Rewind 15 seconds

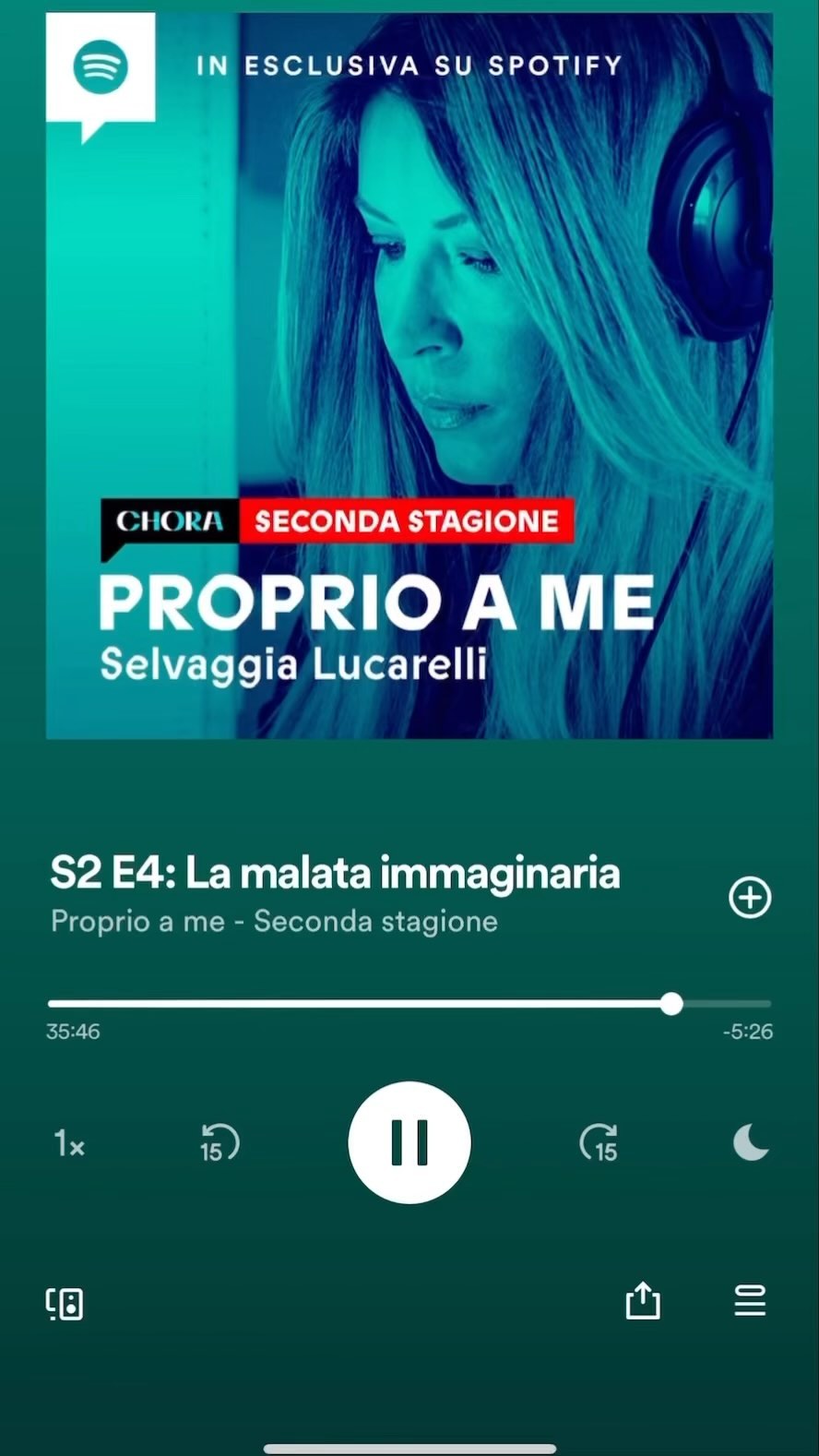click(220, 1143)
